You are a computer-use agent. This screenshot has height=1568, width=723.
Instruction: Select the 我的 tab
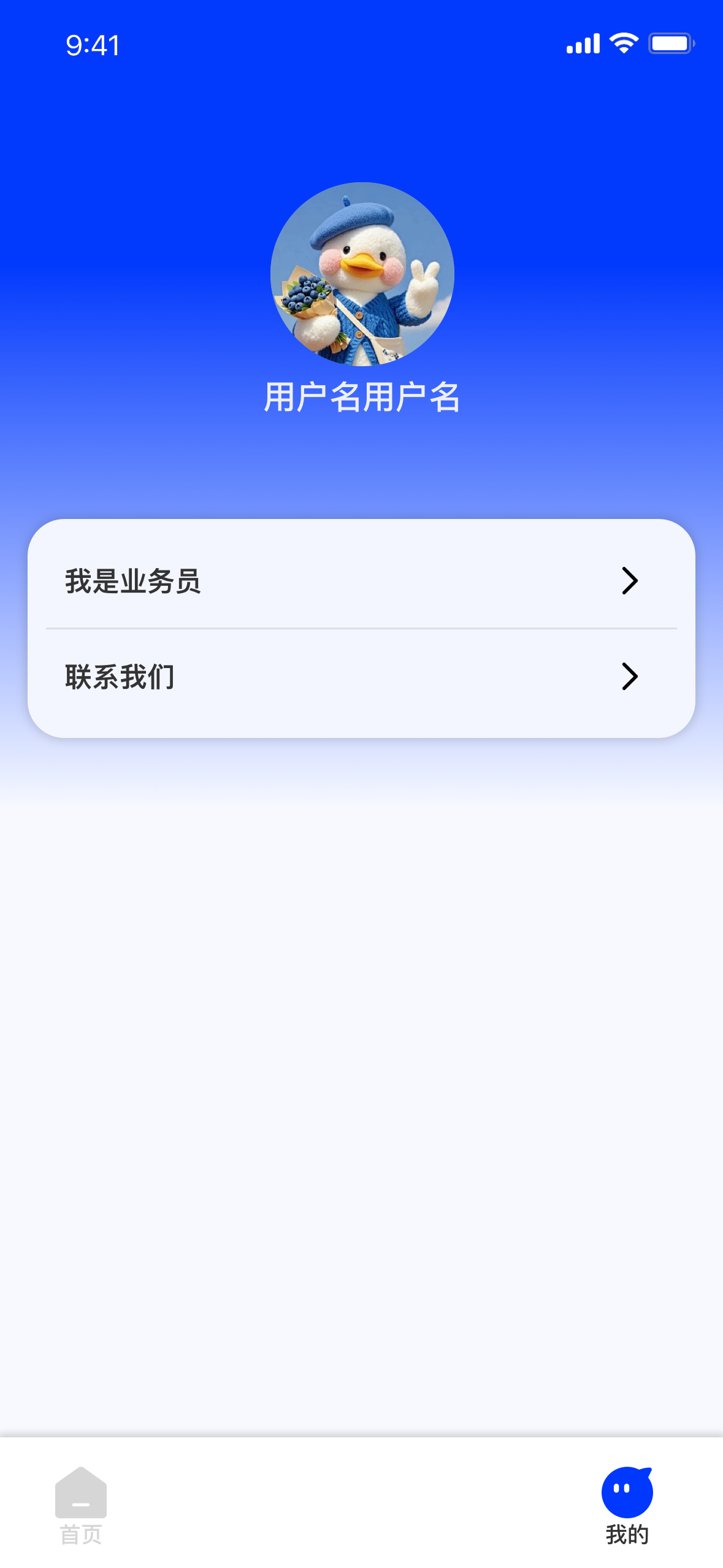point(627,1505)
